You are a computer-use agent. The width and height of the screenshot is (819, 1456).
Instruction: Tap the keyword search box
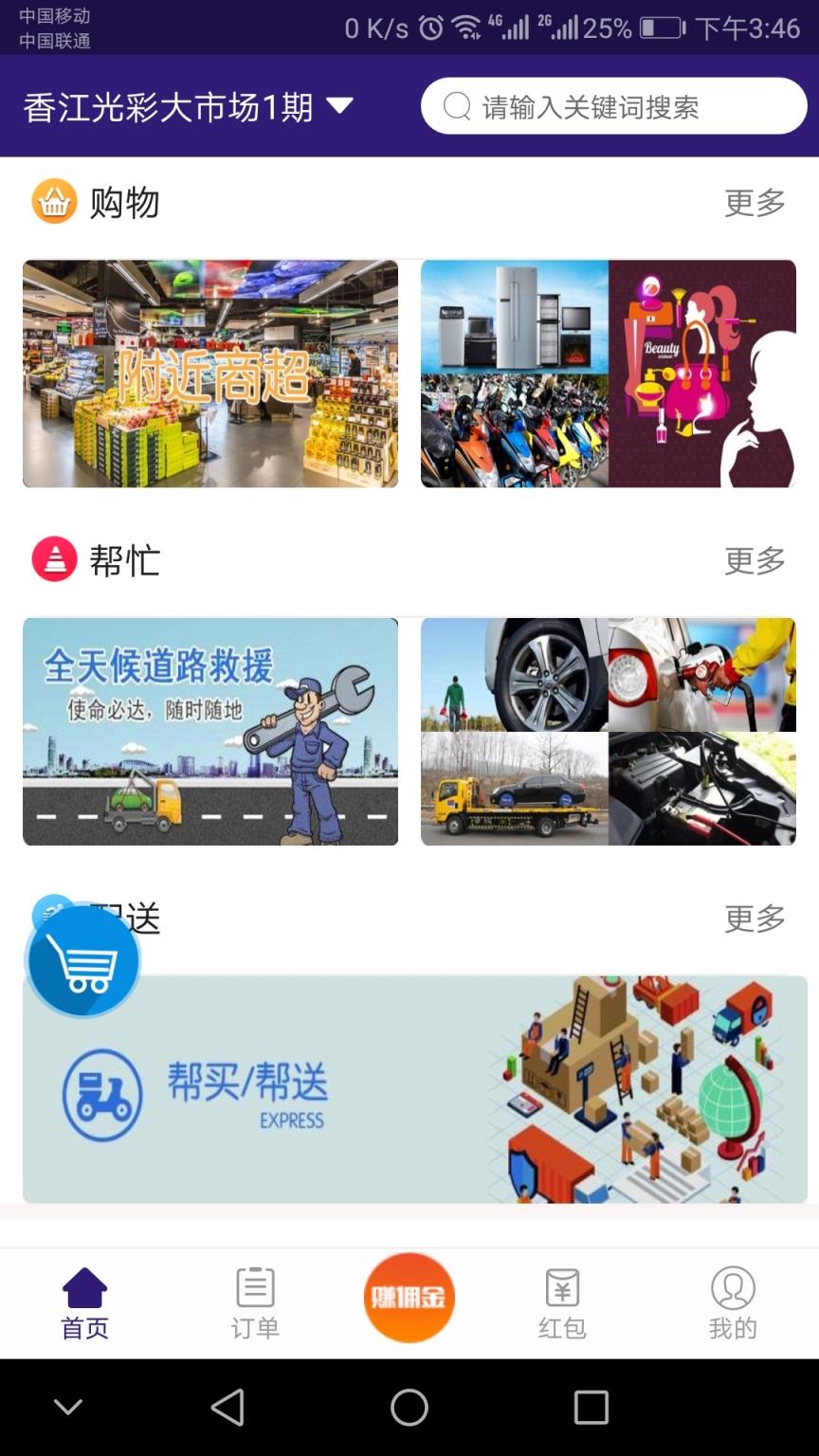612,106
